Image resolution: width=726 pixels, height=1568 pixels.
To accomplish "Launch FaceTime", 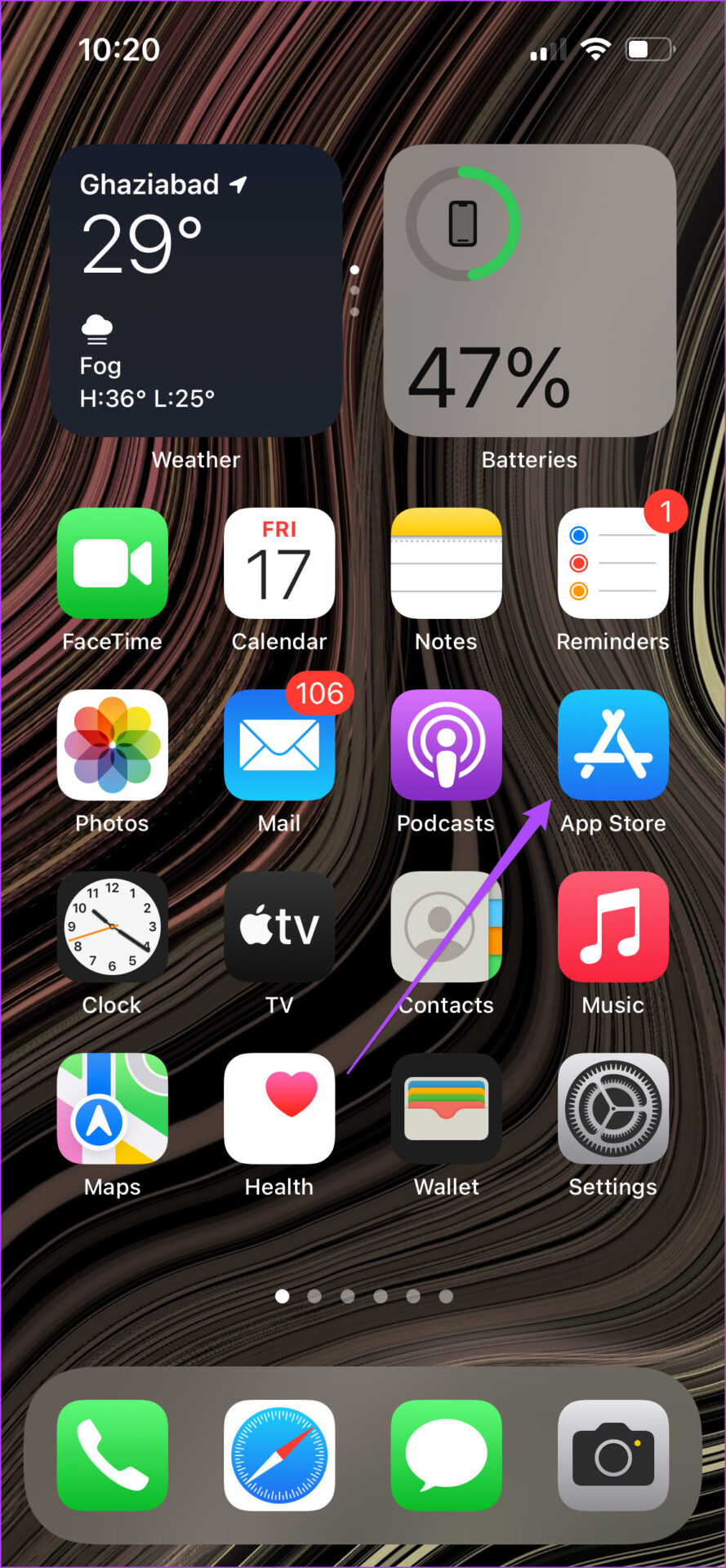I will 113,563.
